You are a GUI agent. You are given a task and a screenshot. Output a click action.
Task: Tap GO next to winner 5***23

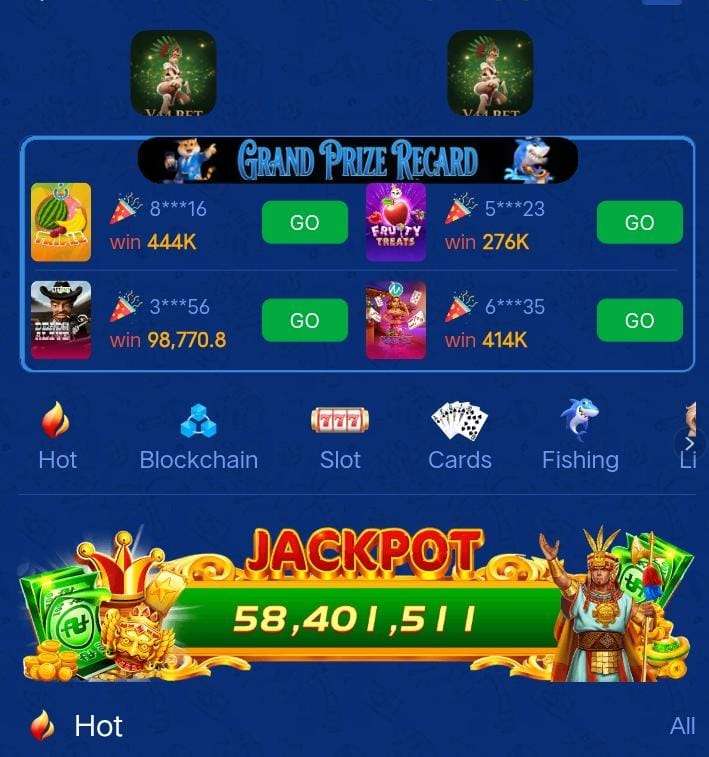coord(639,222)
